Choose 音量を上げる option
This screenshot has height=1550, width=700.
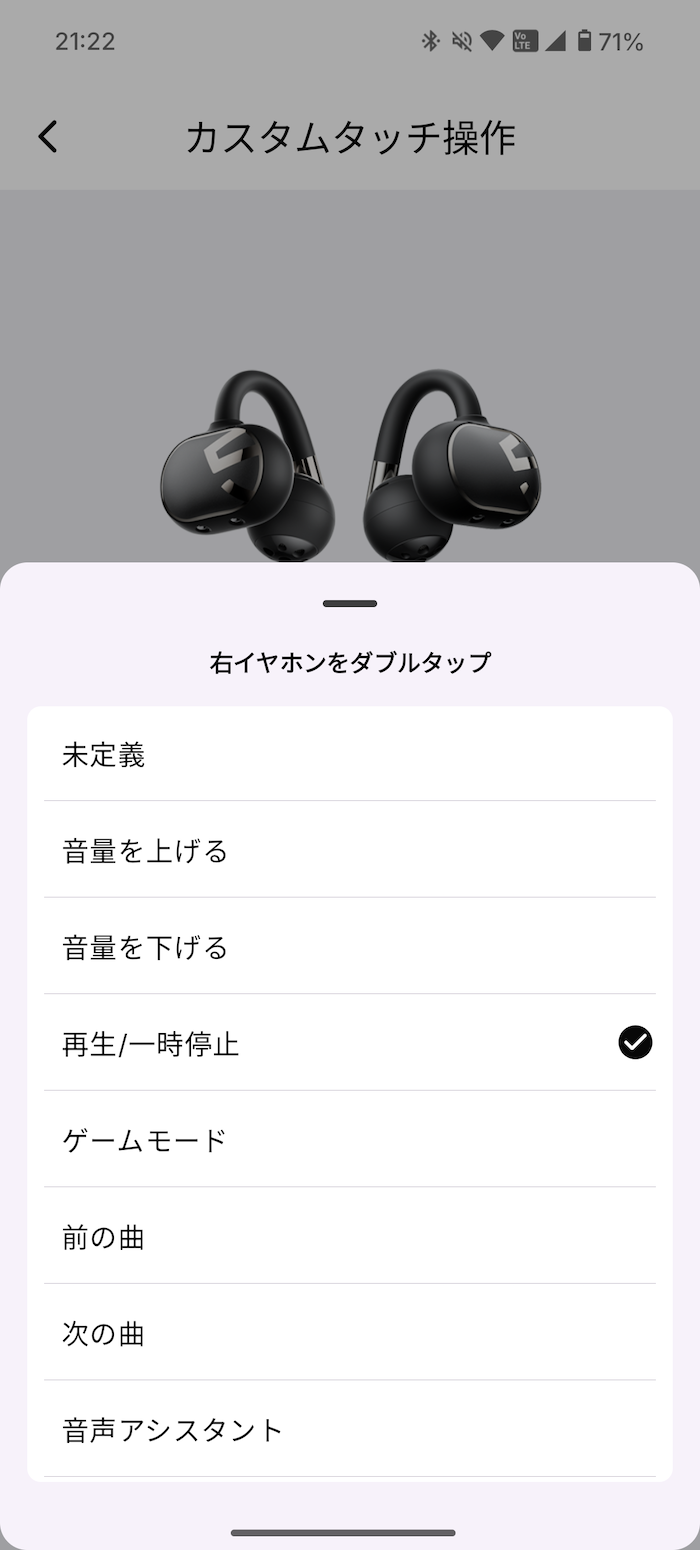click(x=349, y=851)
